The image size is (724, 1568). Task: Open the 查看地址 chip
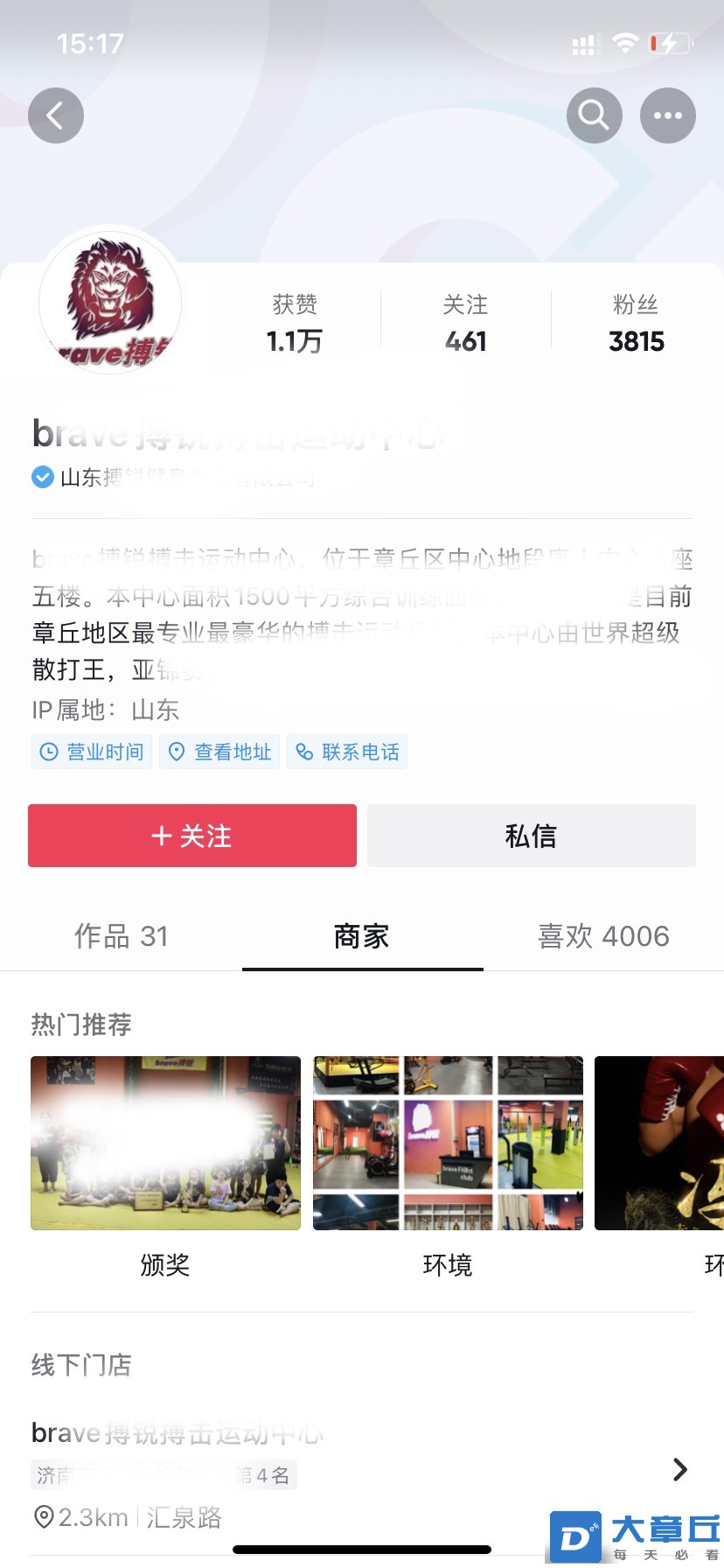pos(219,752)
